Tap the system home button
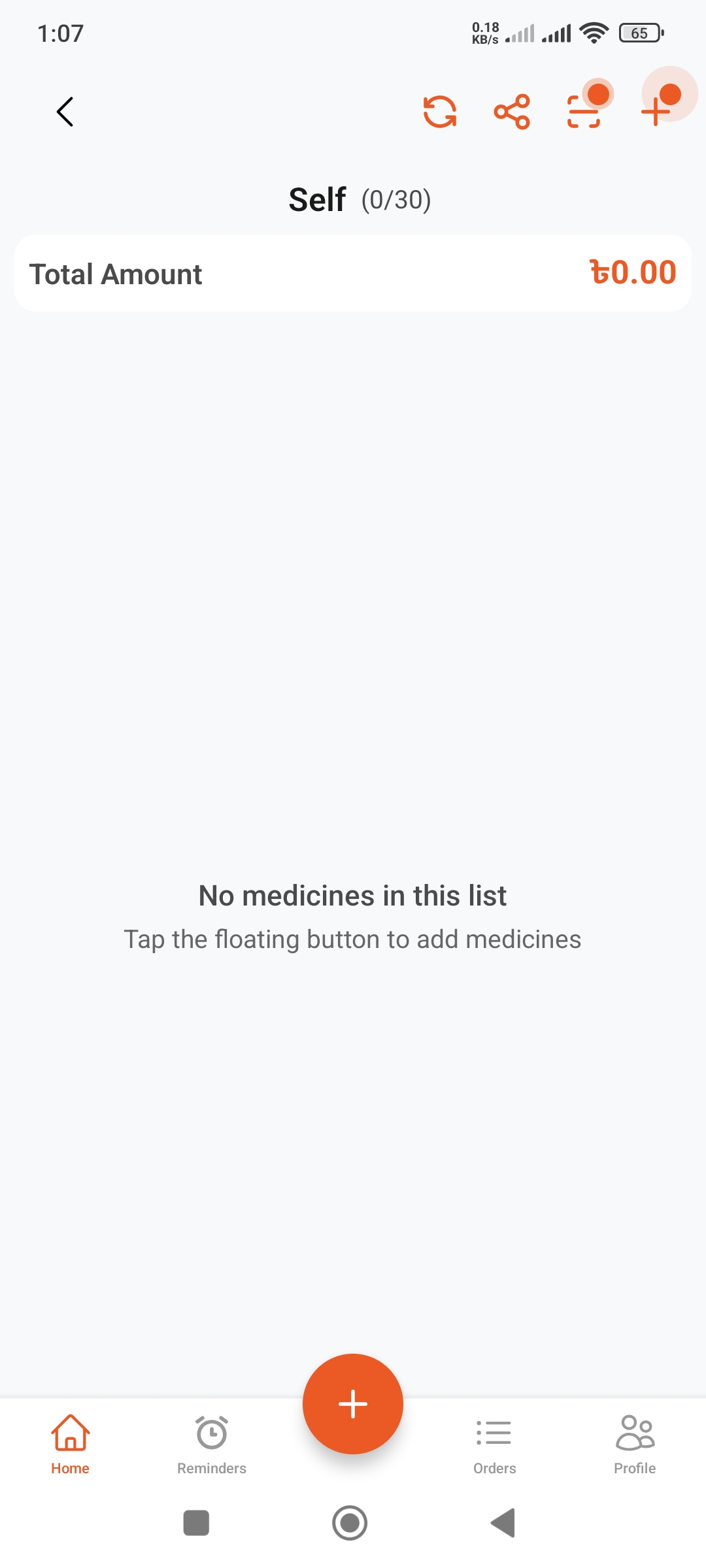Image resolution: width=706 pixels, height=1568 pixels. pyautogui.click(x=350, y=1523)
